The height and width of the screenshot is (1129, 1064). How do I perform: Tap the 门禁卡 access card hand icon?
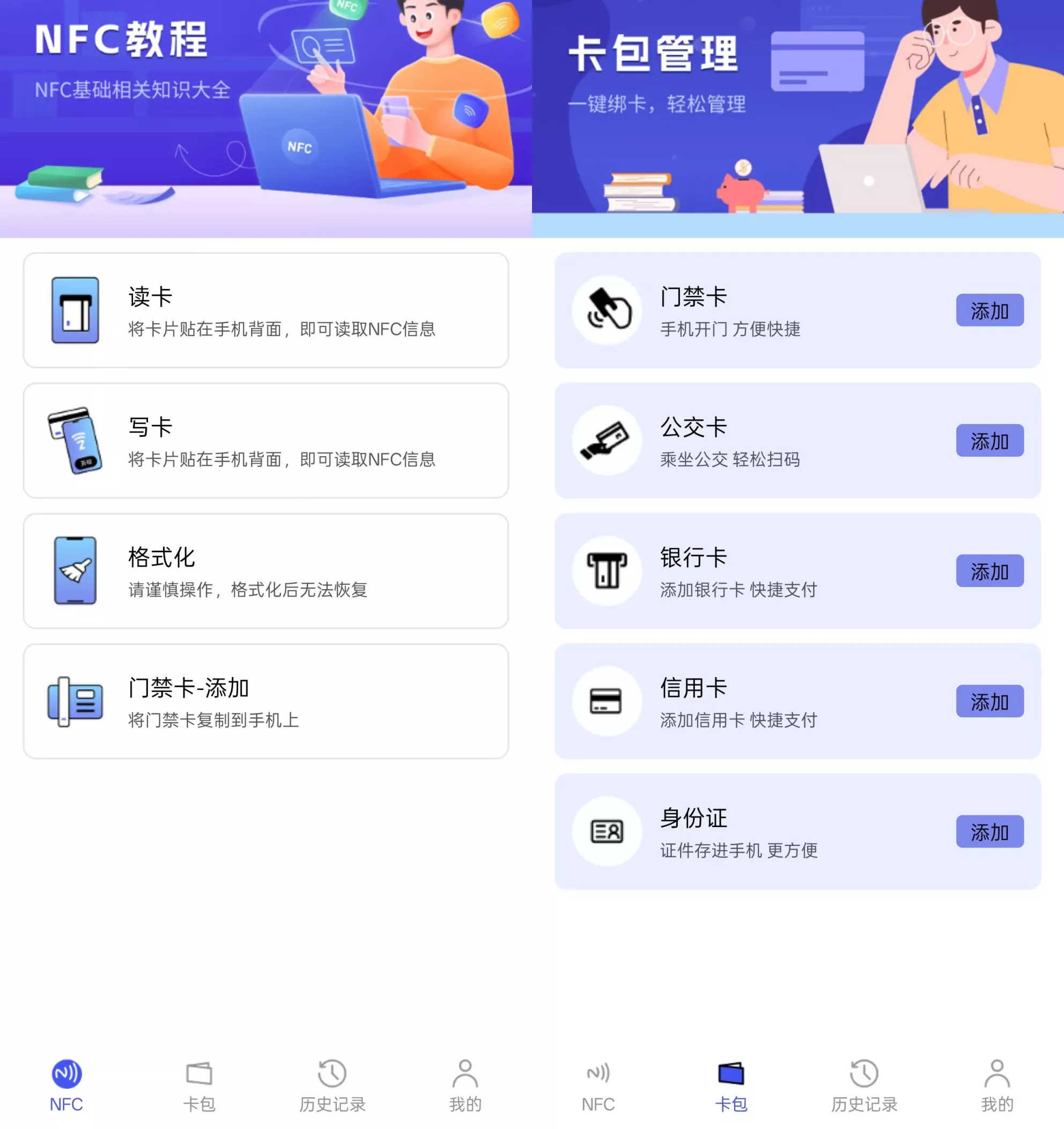click(605, 311)
